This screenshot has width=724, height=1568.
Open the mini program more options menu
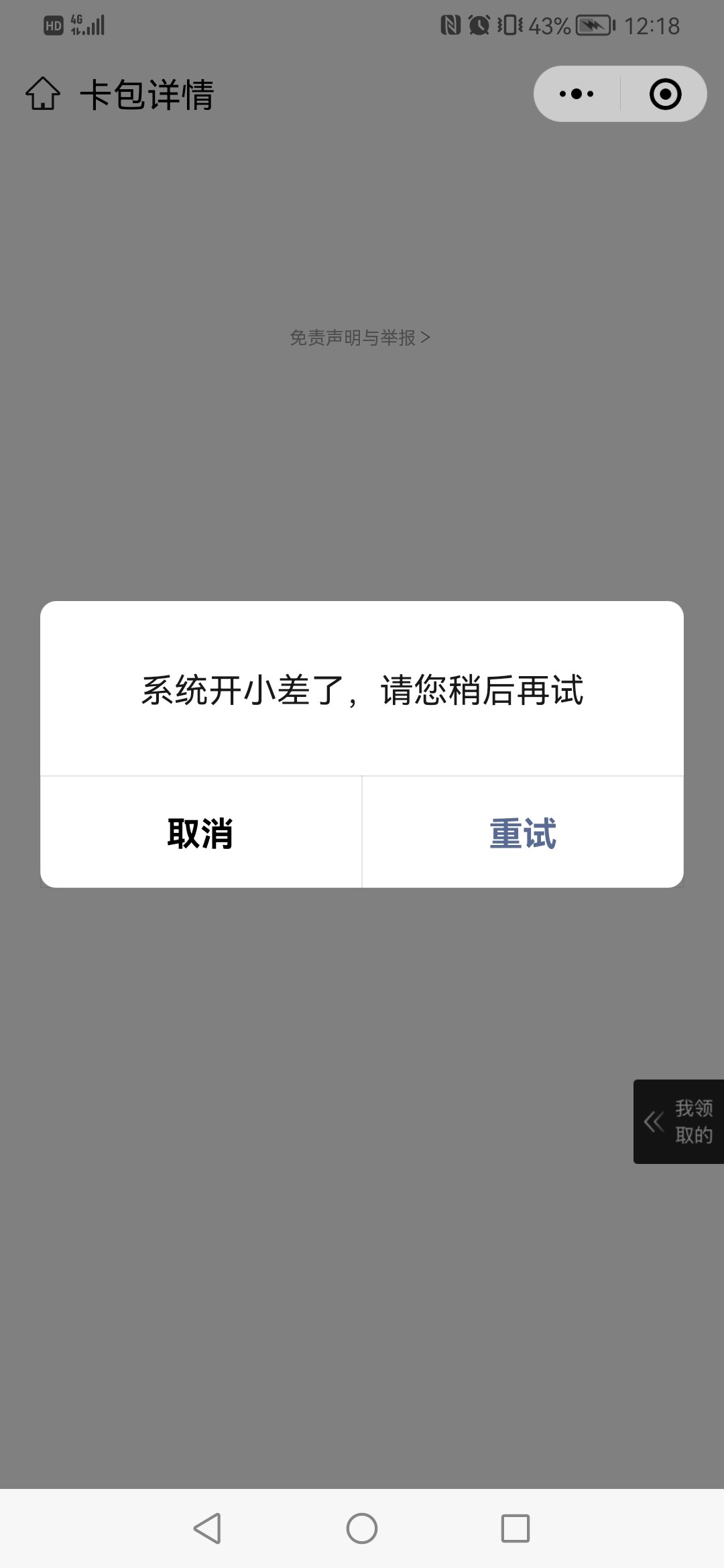pos(577,94)
